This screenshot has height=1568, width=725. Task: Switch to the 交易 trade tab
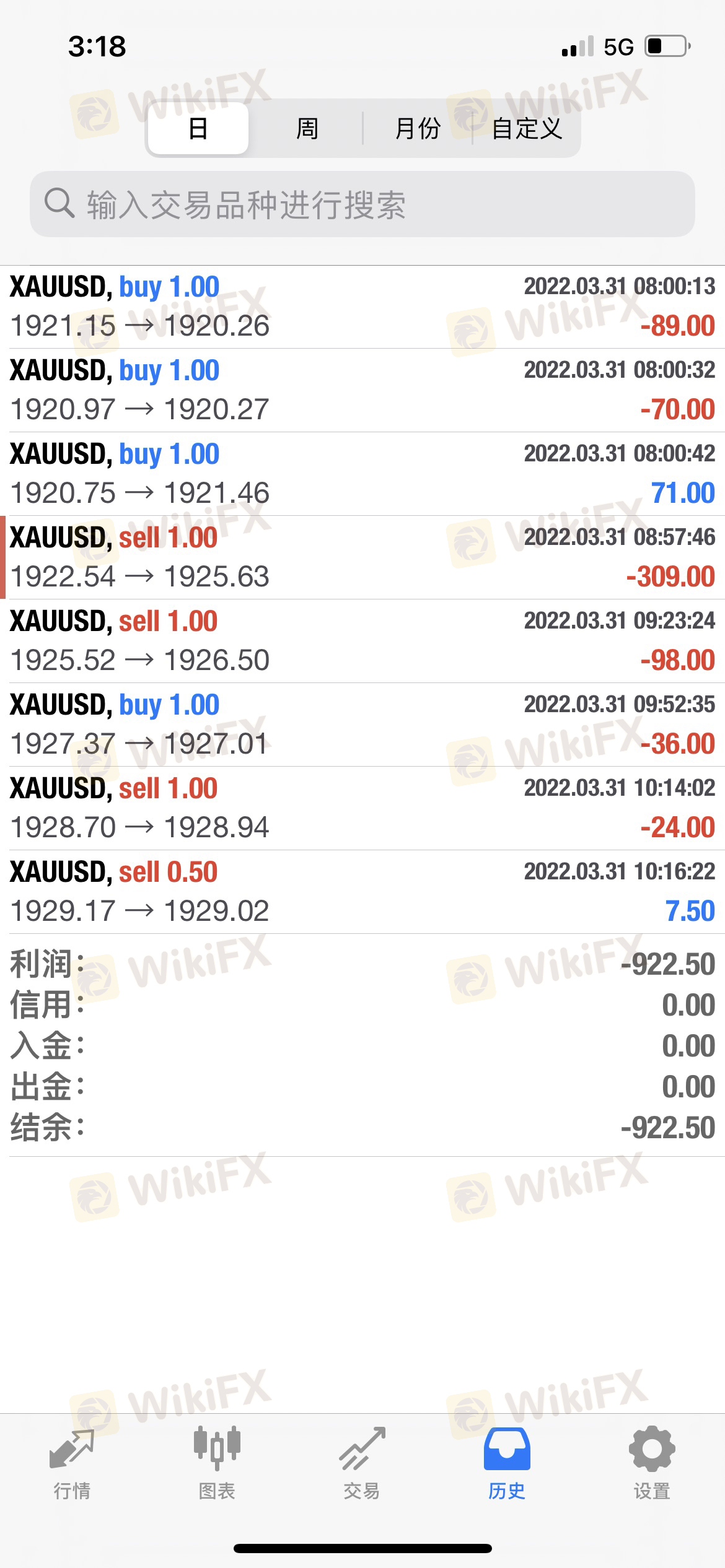click(x=362, y=1464)
